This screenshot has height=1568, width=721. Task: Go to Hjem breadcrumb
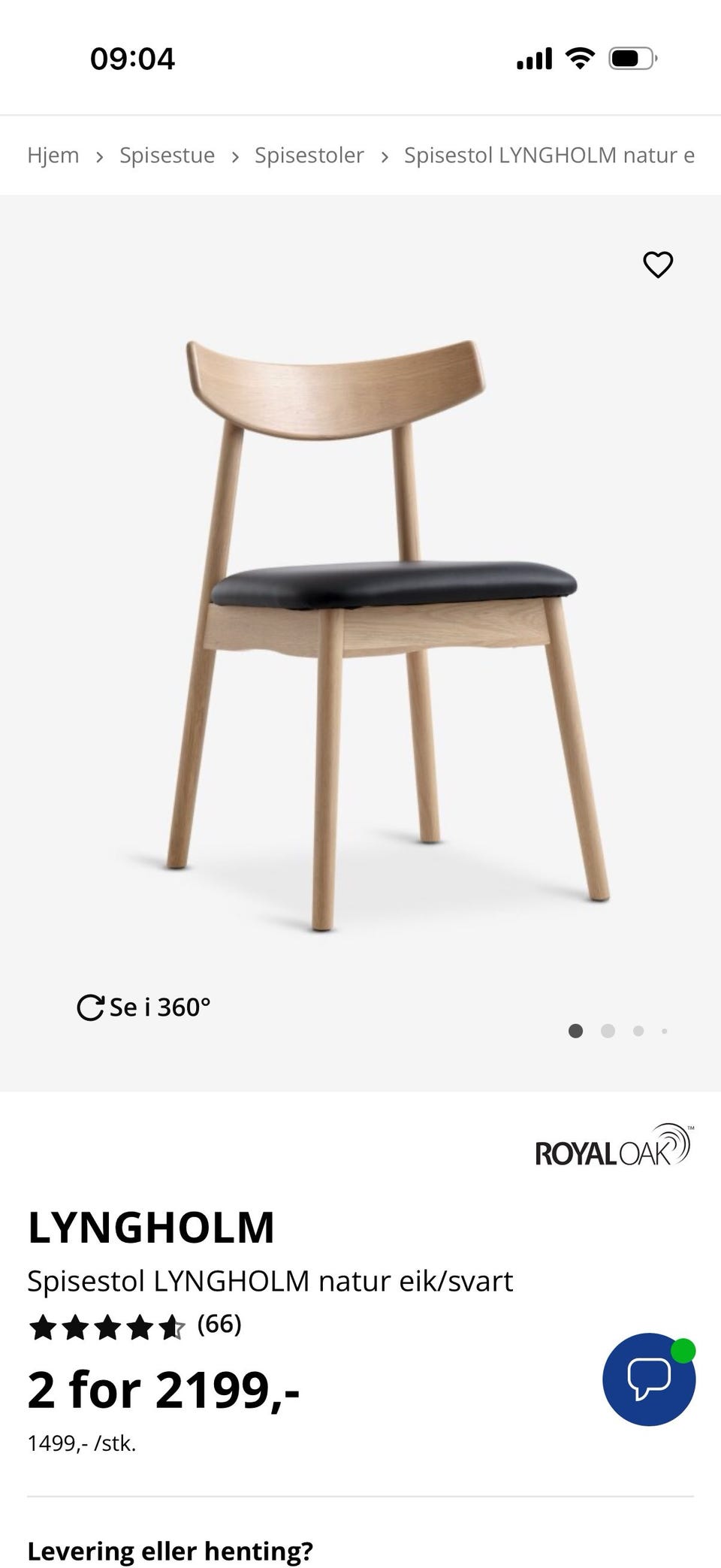click(53, 156)
